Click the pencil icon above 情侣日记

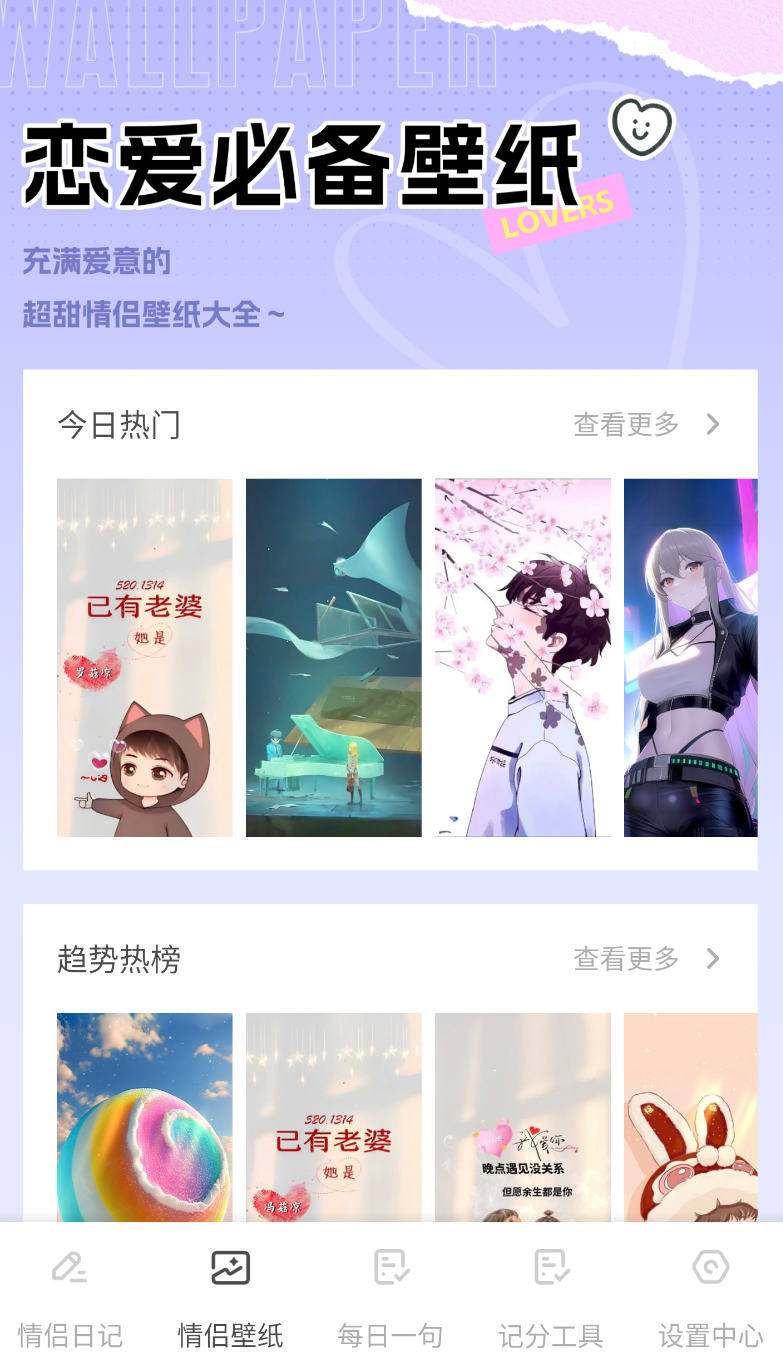[x=70, y=1266]
